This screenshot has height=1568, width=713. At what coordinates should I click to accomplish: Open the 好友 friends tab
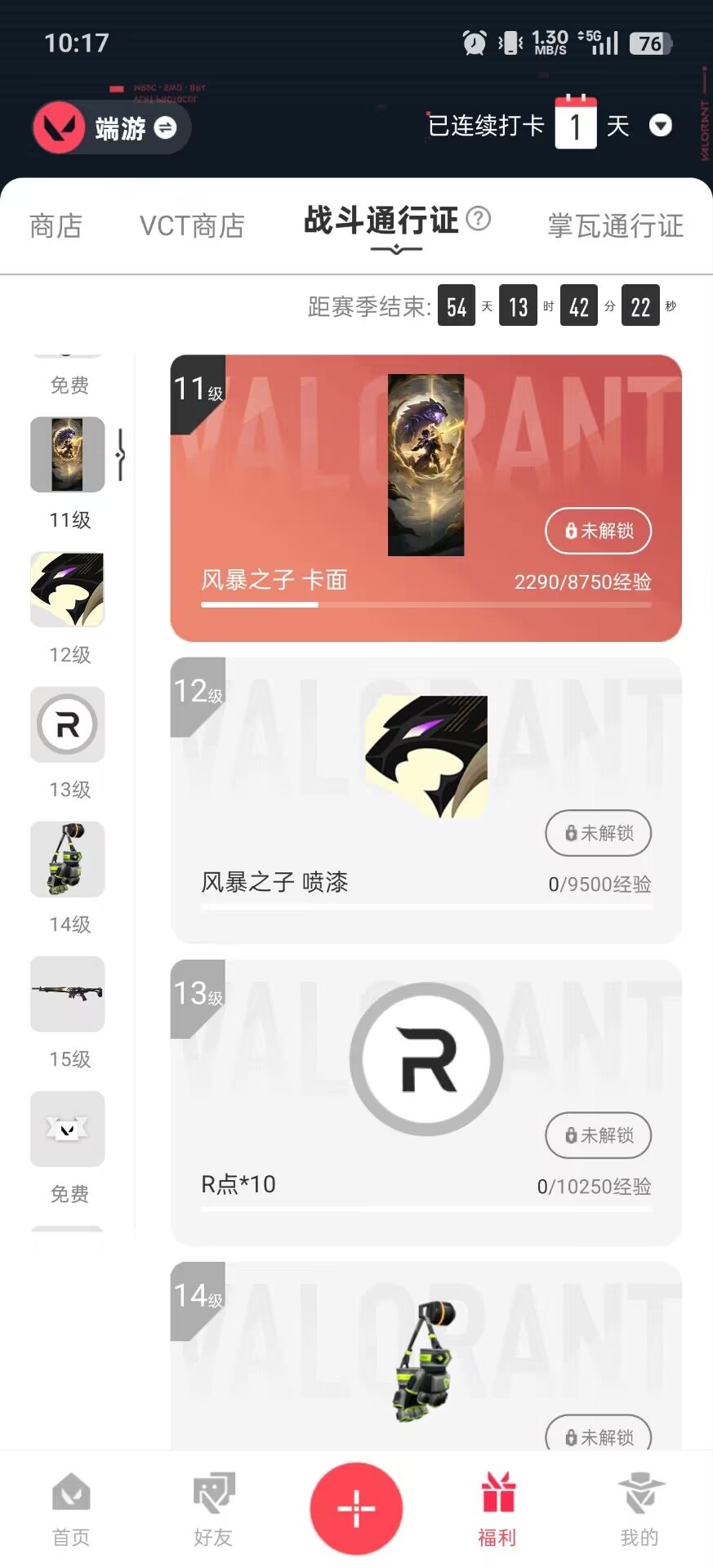pos(213,1509)
